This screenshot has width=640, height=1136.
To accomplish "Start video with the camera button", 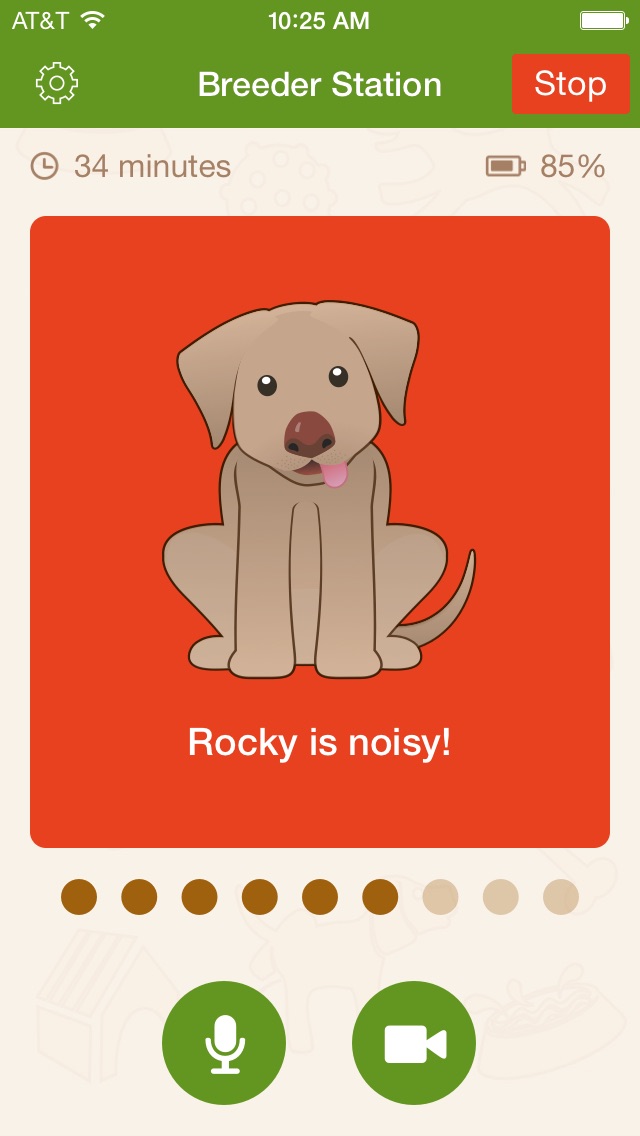I will [414, 1043].
